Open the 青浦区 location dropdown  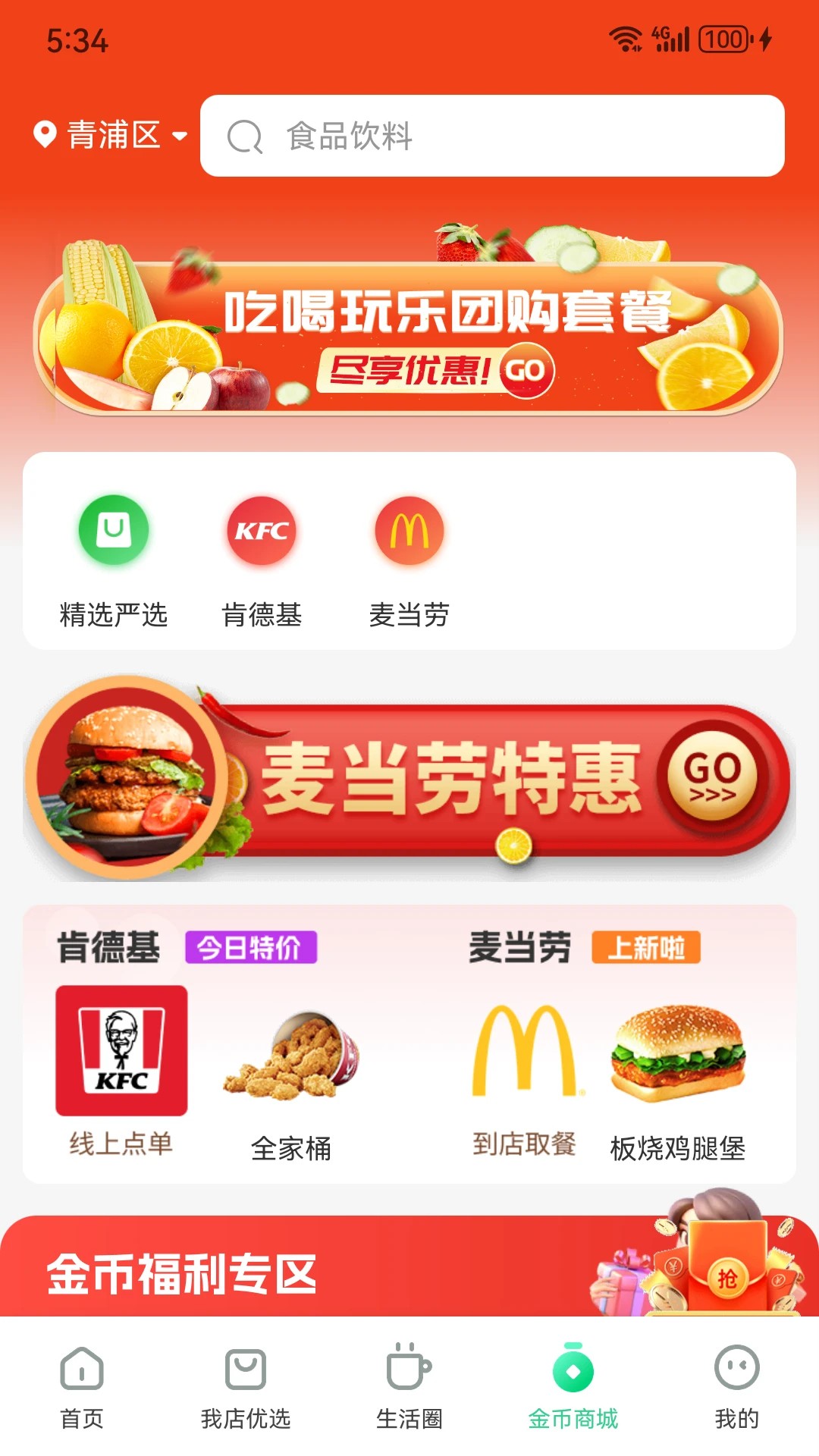111,136
